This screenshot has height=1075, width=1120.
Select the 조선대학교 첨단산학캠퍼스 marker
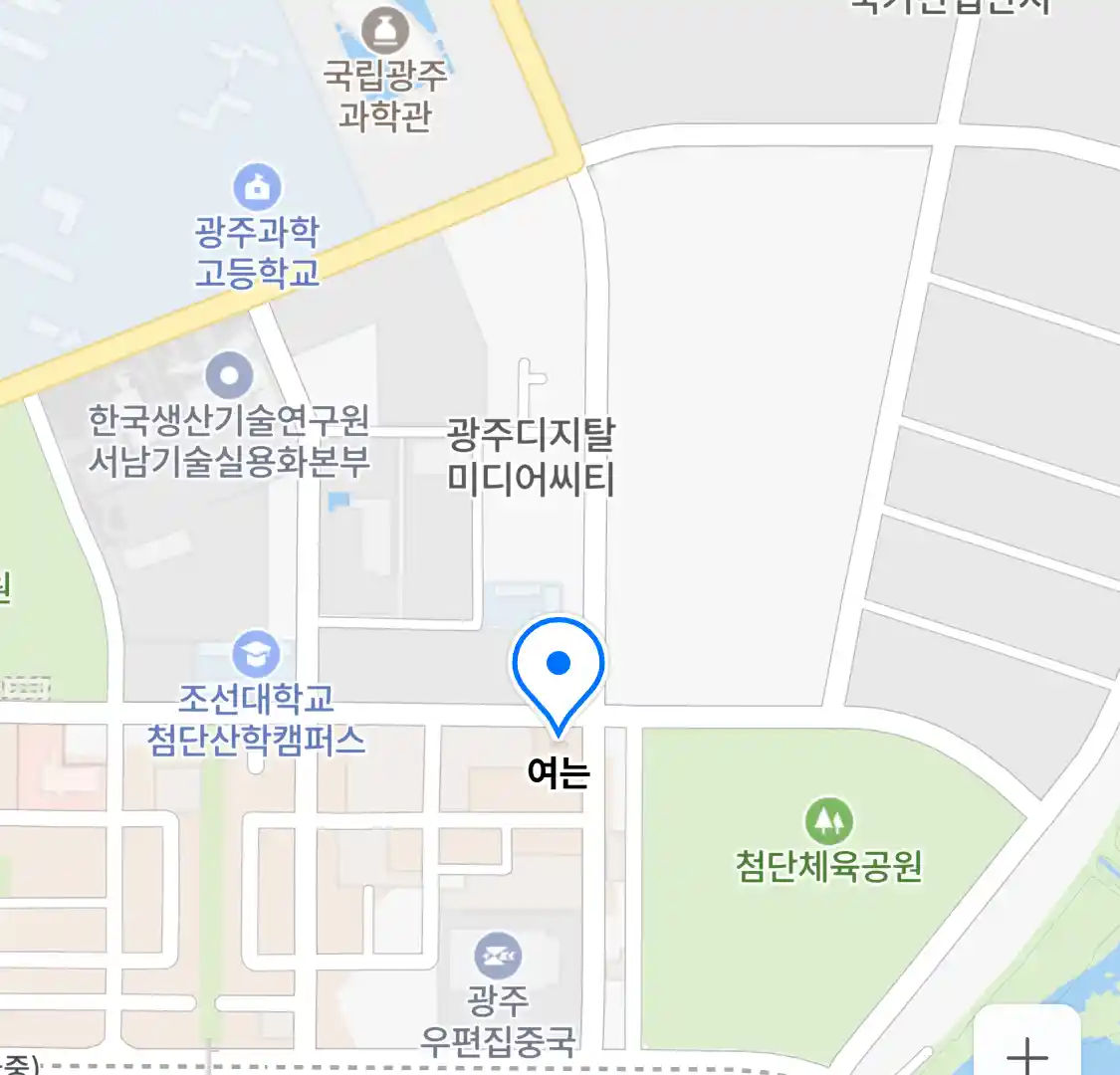pyautogui.click(x=256, y=654)
